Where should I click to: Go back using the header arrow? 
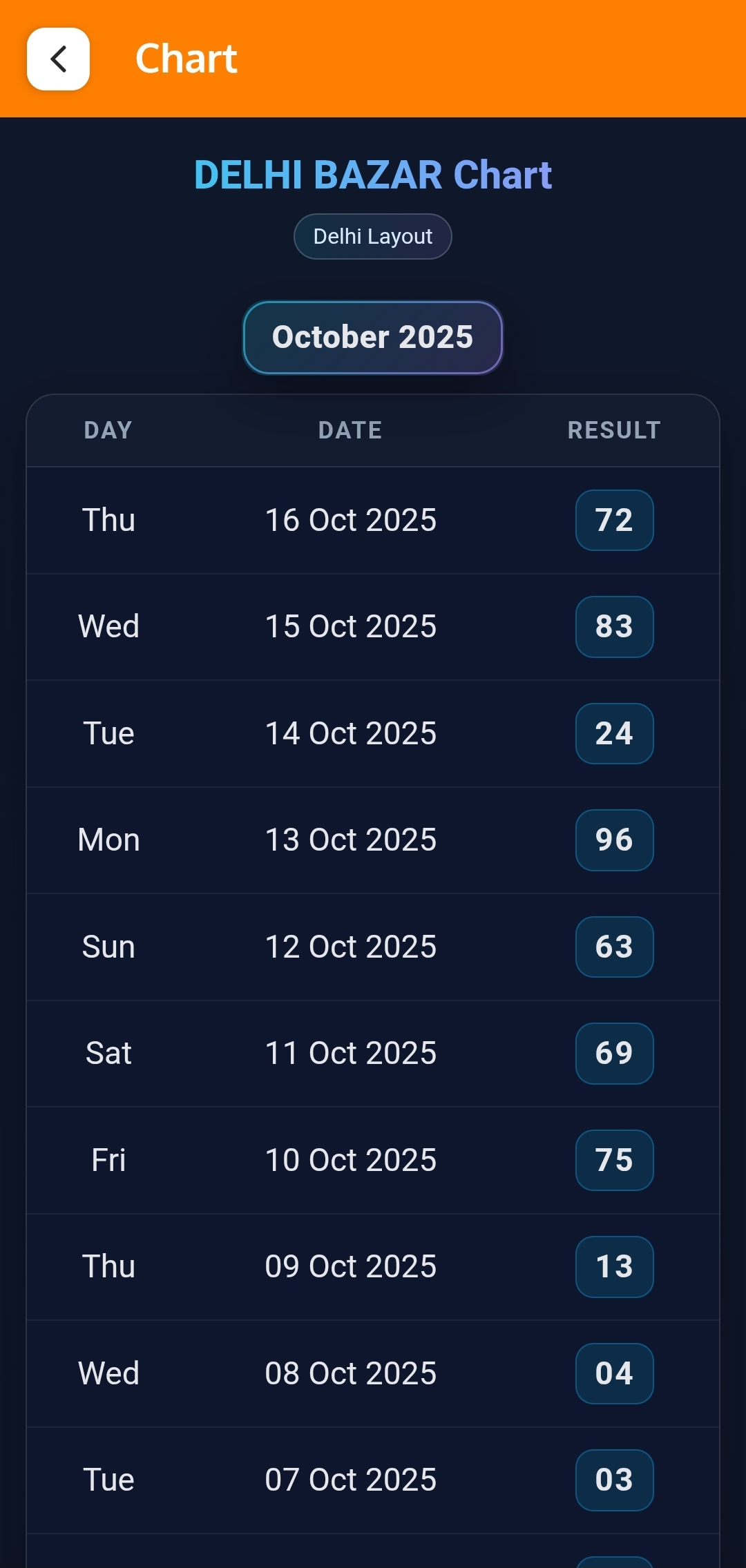tap(58, 59)
